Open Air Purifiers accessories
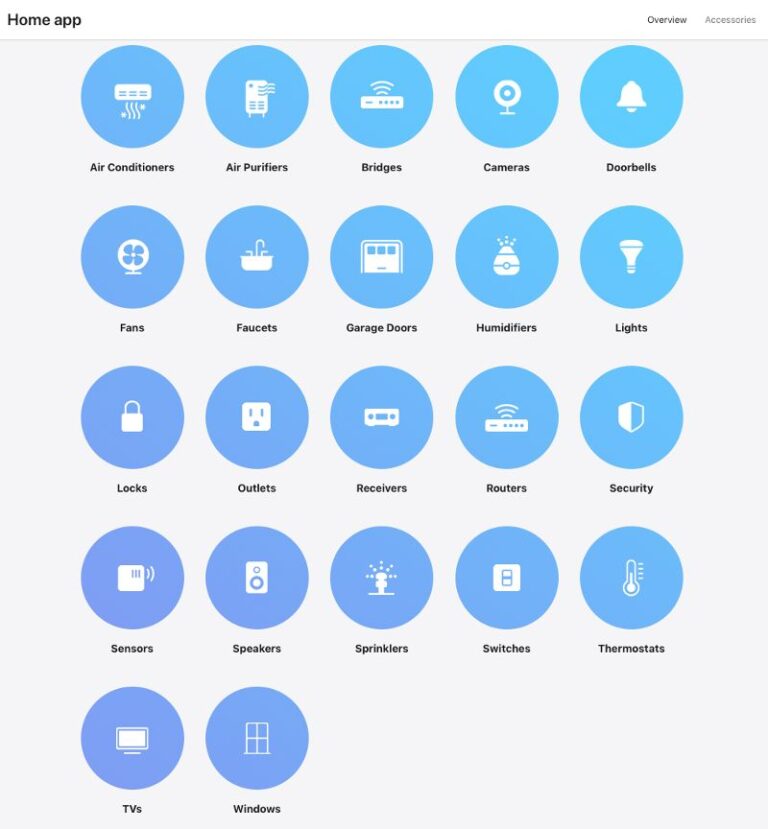This screenshot has height=829, width=768. [257, 97]
